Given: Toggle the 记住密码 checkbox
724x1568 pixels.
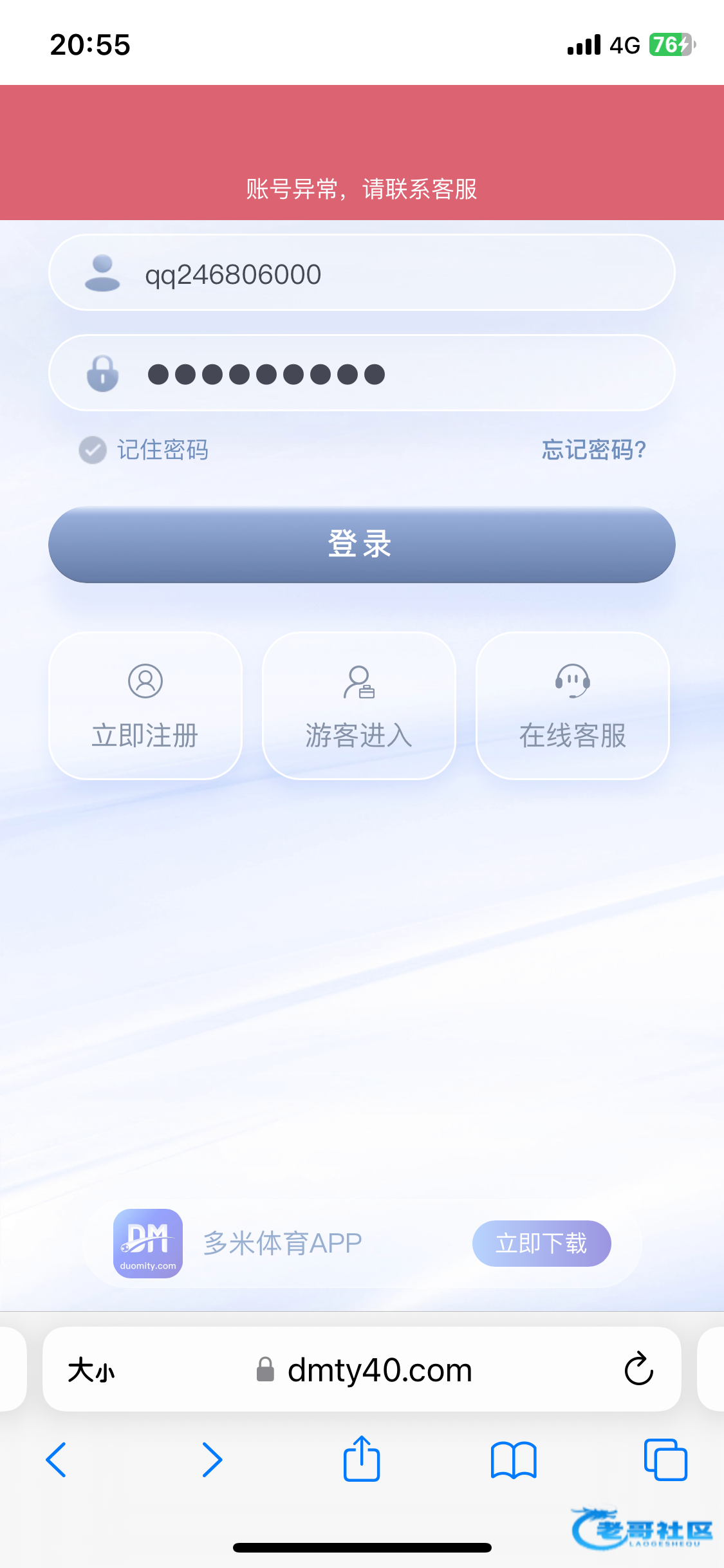Looking at the screenshot, I should [x=93, y=450].
